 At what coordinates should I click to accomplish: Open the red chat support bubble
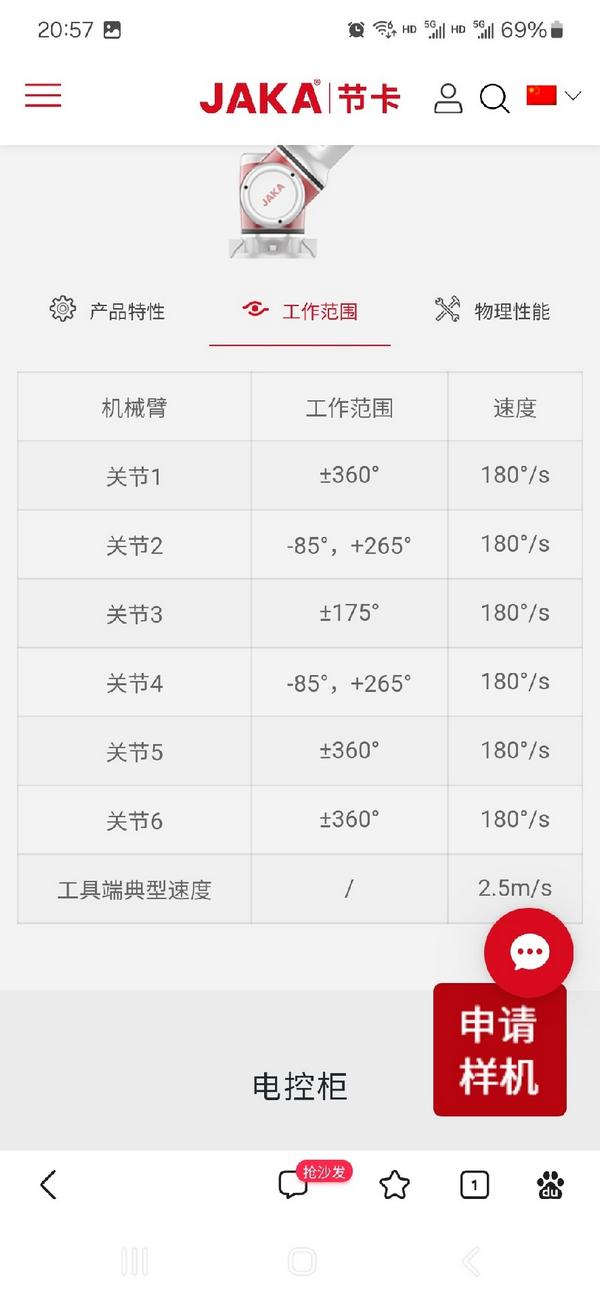click(528, 953)
